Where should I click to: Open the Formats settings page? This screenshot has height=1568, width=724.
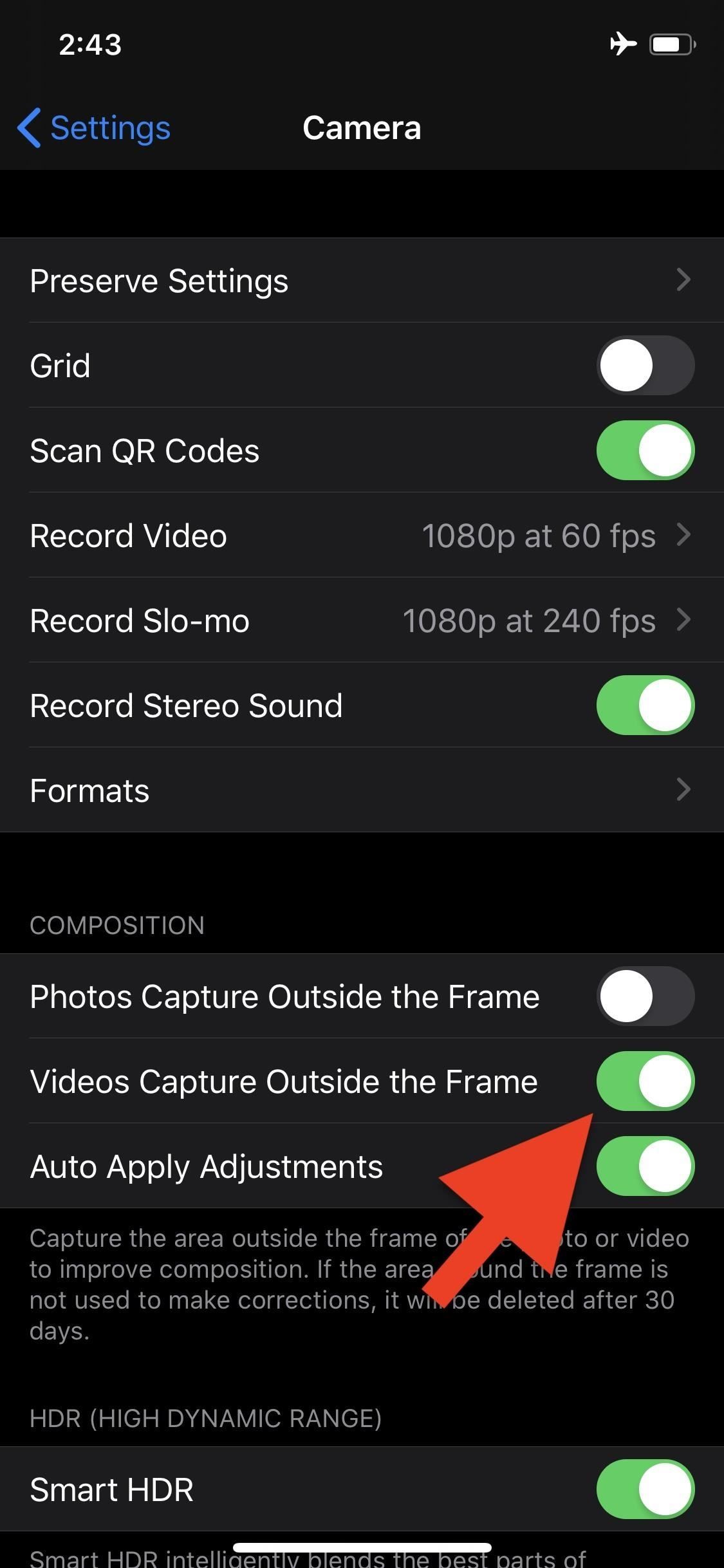(362, 790)
